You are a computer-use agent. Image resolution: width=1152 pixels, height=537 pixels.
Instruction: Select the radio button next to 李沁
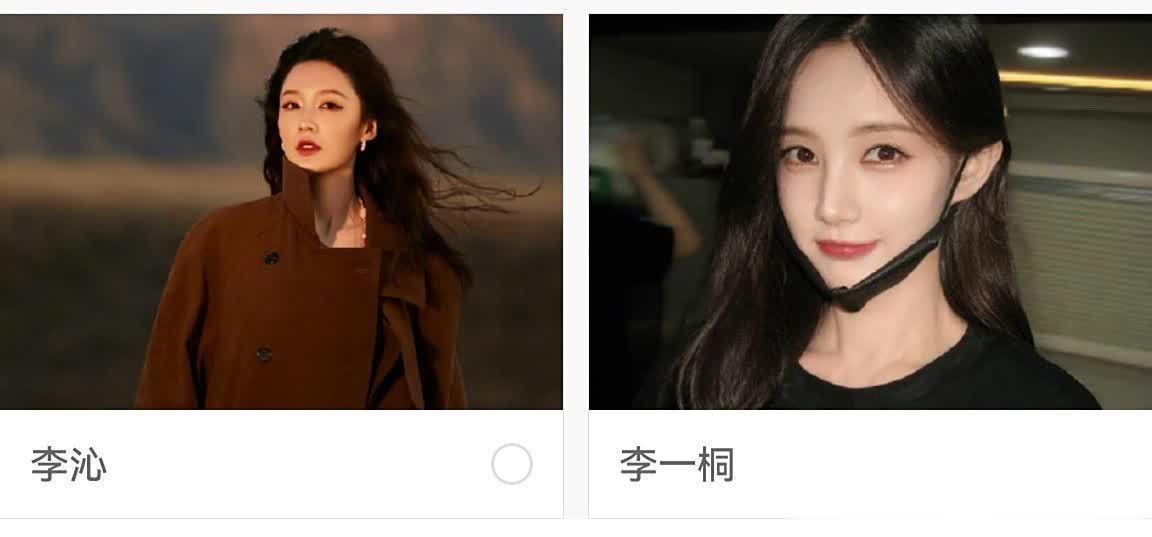coord(511,465)
